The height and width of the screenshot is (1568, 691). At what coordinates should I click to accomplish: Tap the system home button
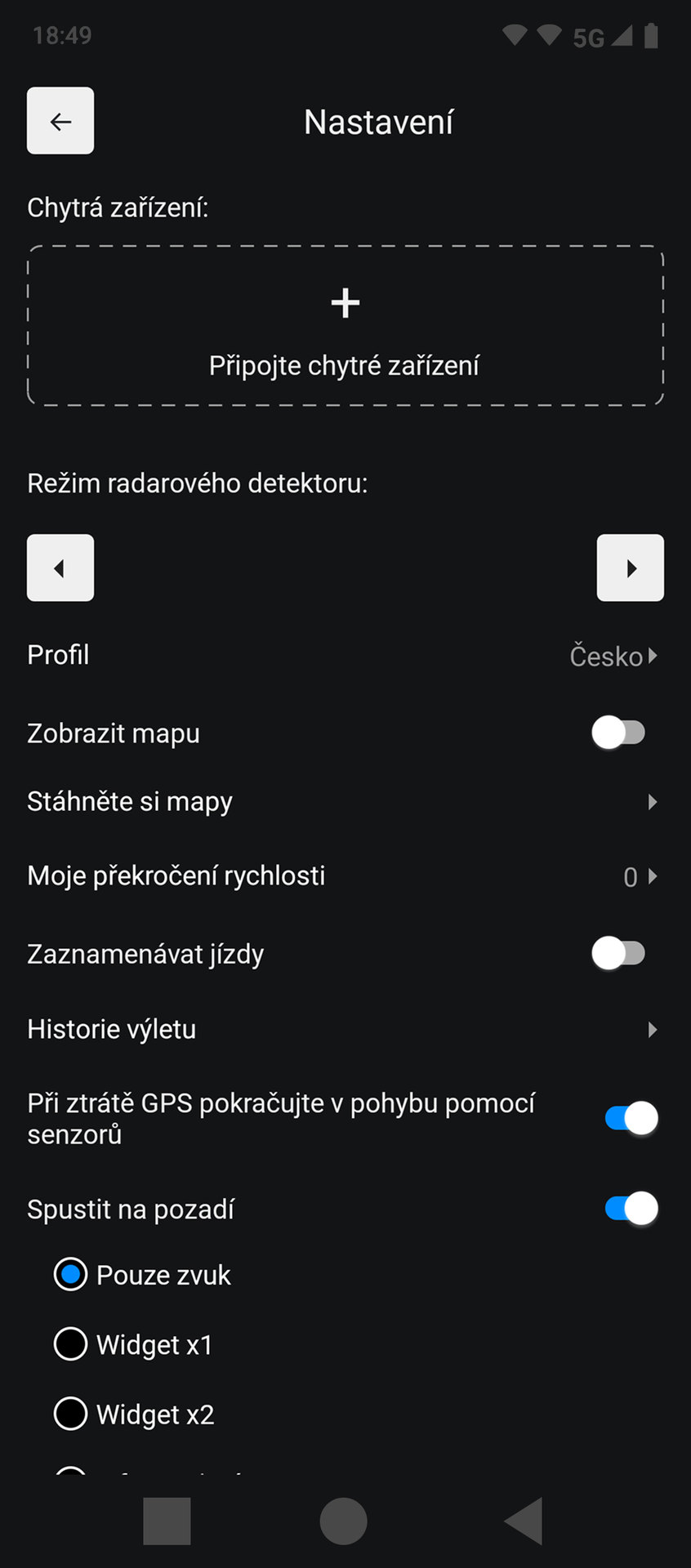click(343, 1521)
